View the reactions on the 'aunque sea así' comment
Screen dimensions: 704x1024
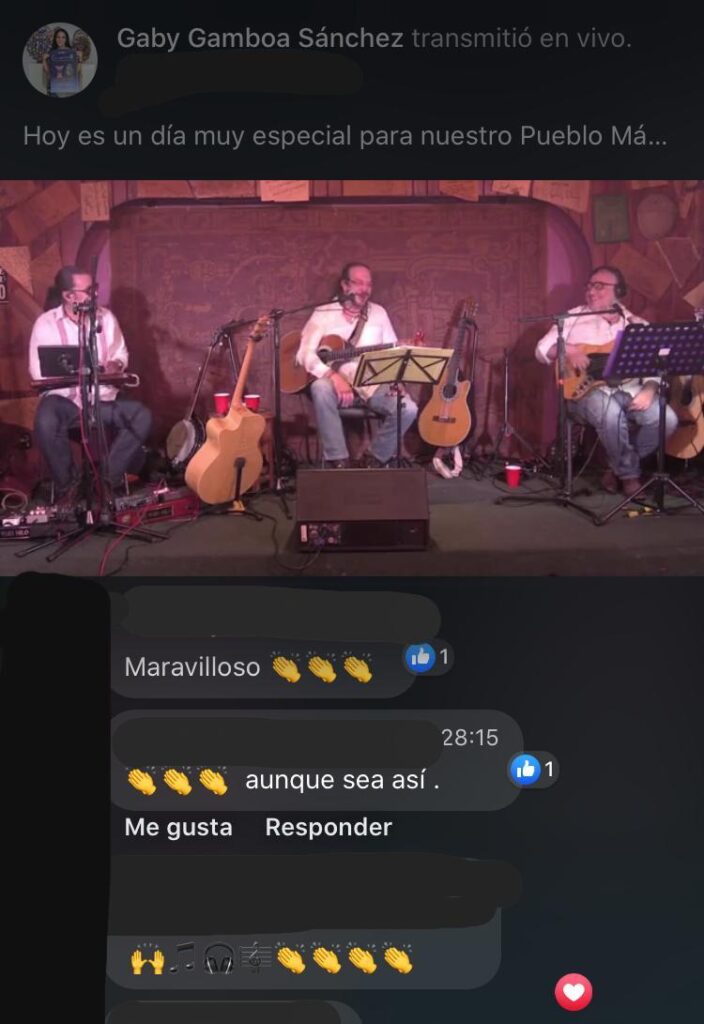(x=533, y=769)
